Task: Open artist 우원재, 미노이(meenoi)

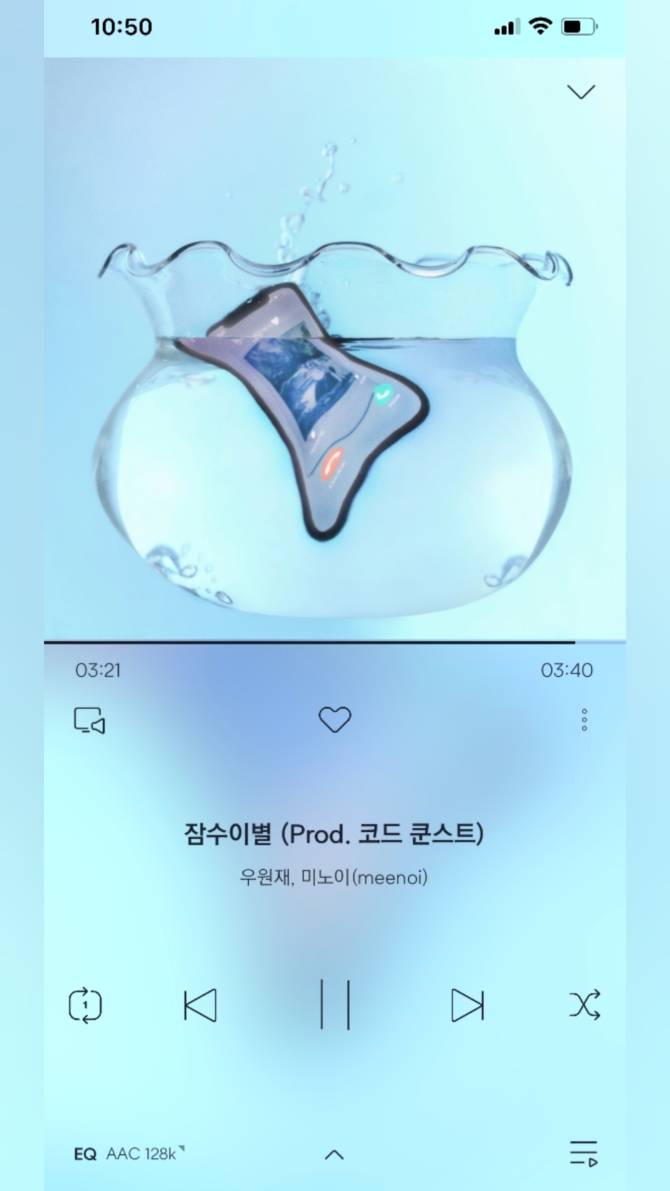Action: coord(335,879)
